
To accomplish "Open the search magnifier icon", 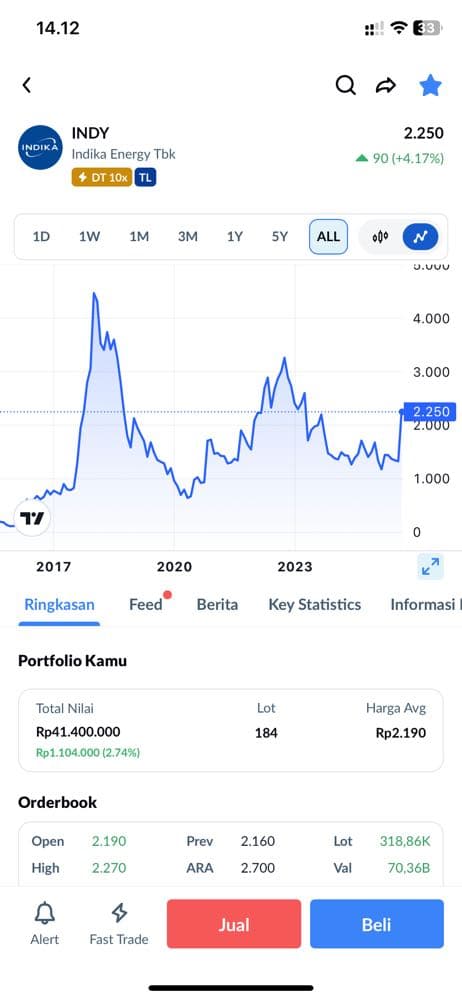I will coord(345,85).
